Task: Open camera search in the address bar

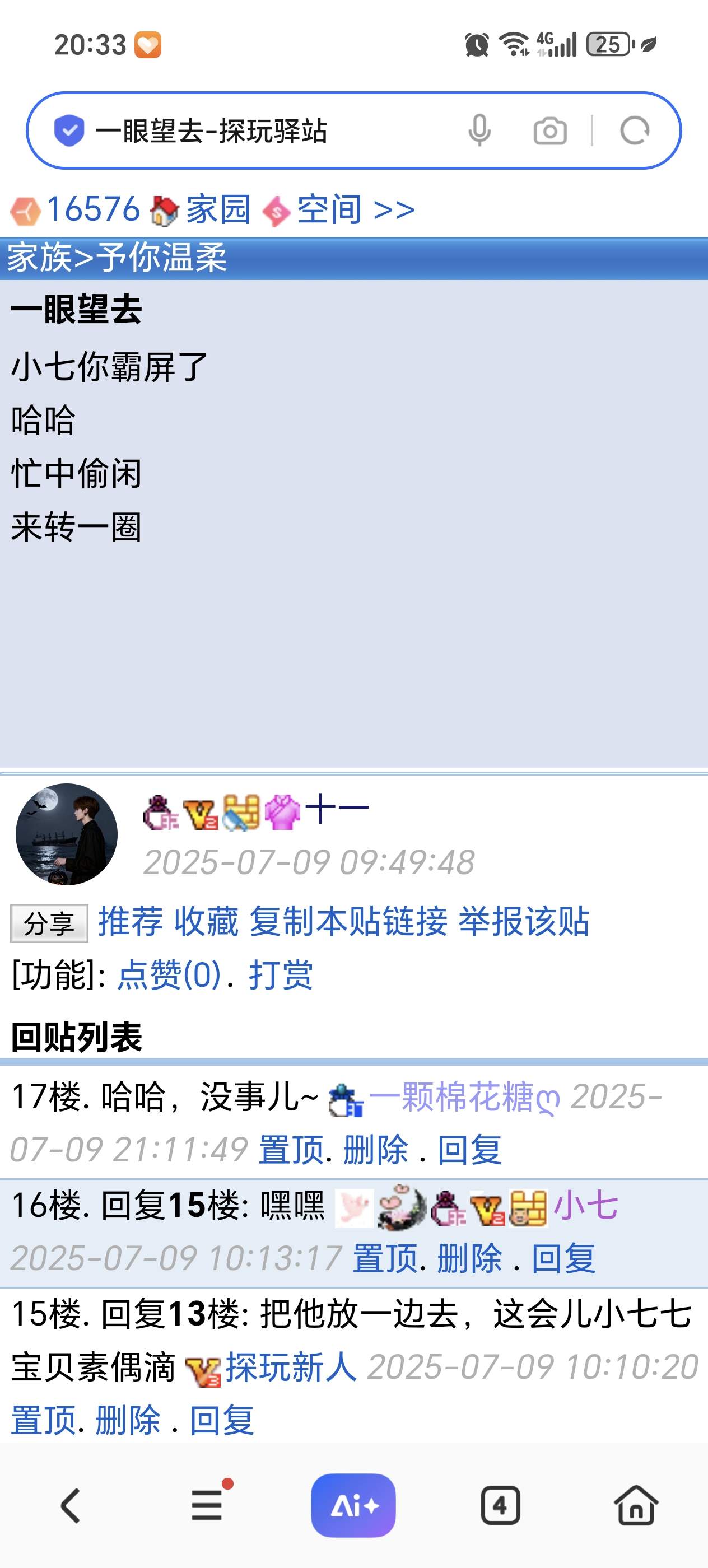Action: (549, 131)
